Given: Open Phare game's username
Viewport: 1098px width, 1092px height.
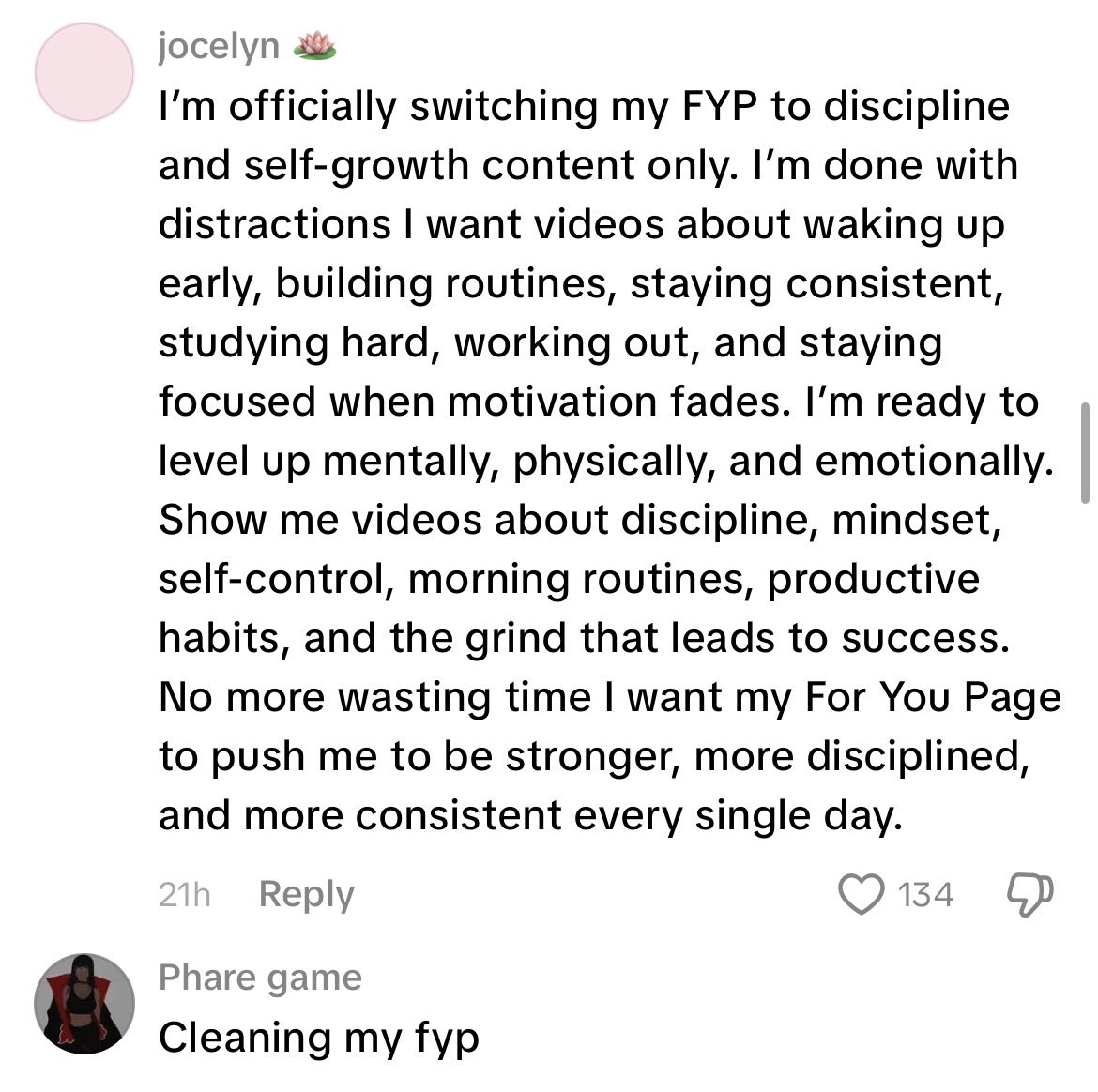Looking at the screenshot, I should click(260, 978).
